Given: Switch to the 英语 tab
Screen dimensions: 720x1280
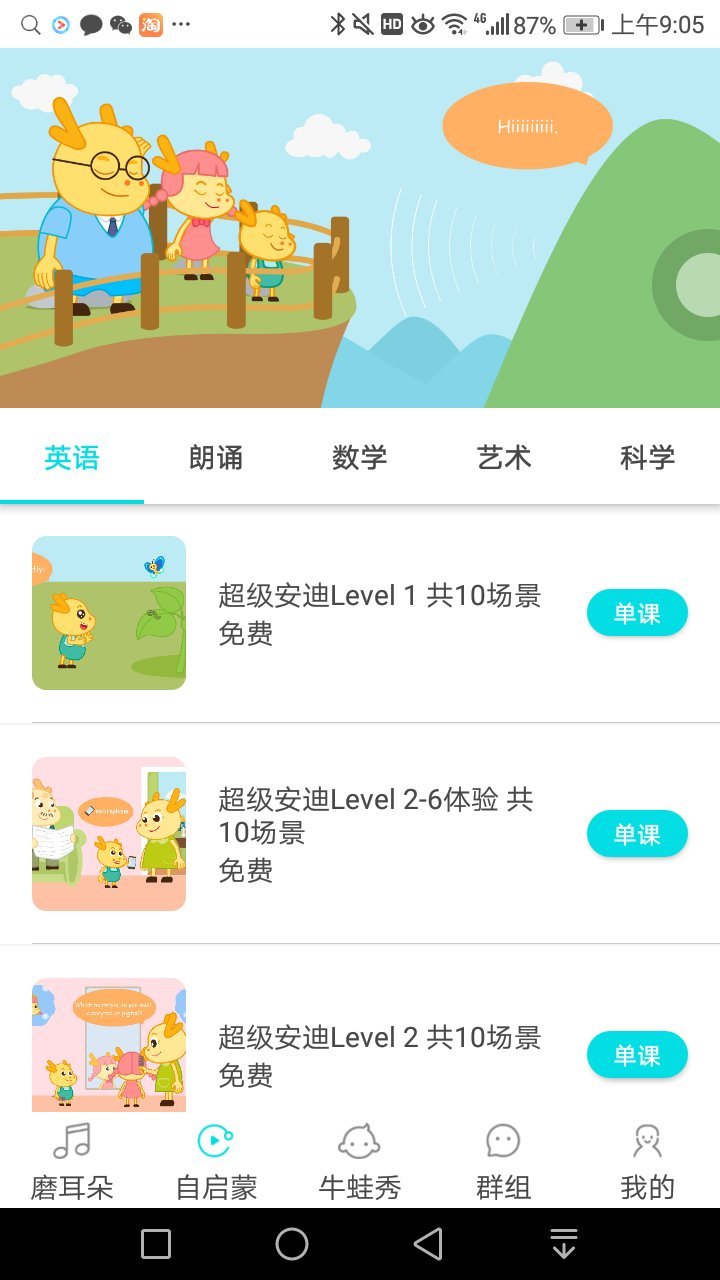Looking at the screenshot, I should click(72, 458).
